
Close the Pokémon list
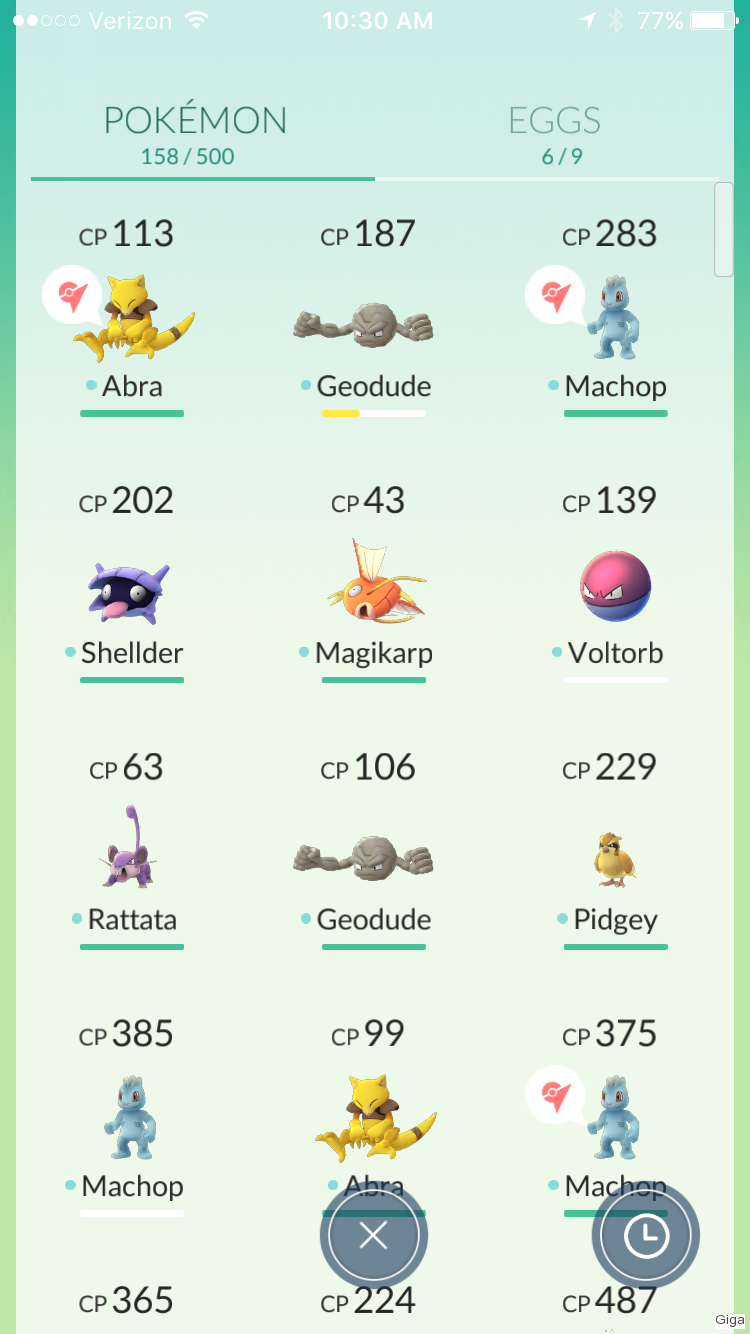tap(374, 1236)
